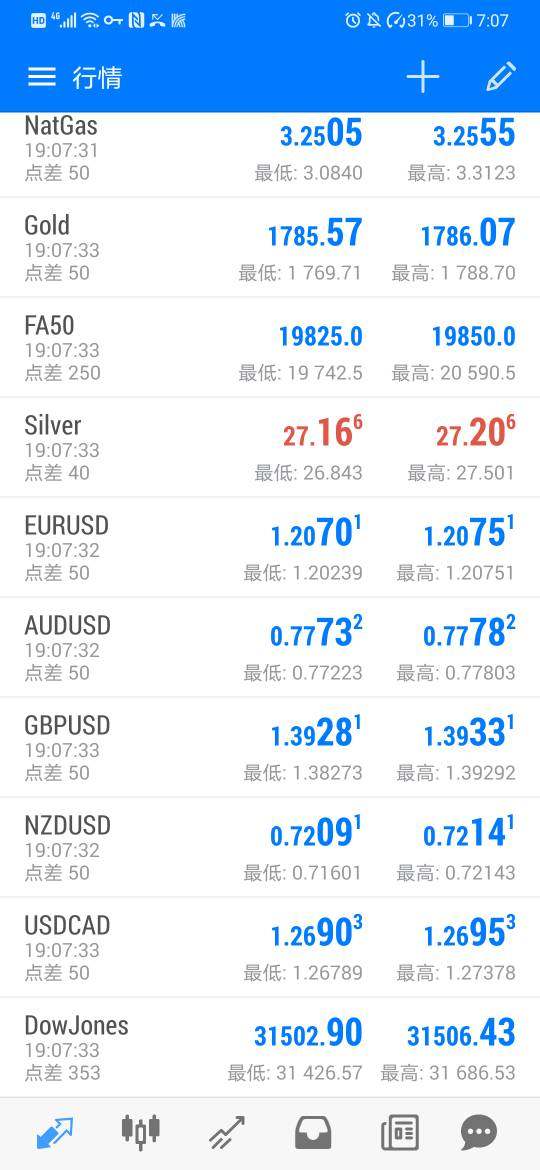Open the history inbox tab
The height and width of the screenshot is (1170, 540).
(x=313, y=1133)
